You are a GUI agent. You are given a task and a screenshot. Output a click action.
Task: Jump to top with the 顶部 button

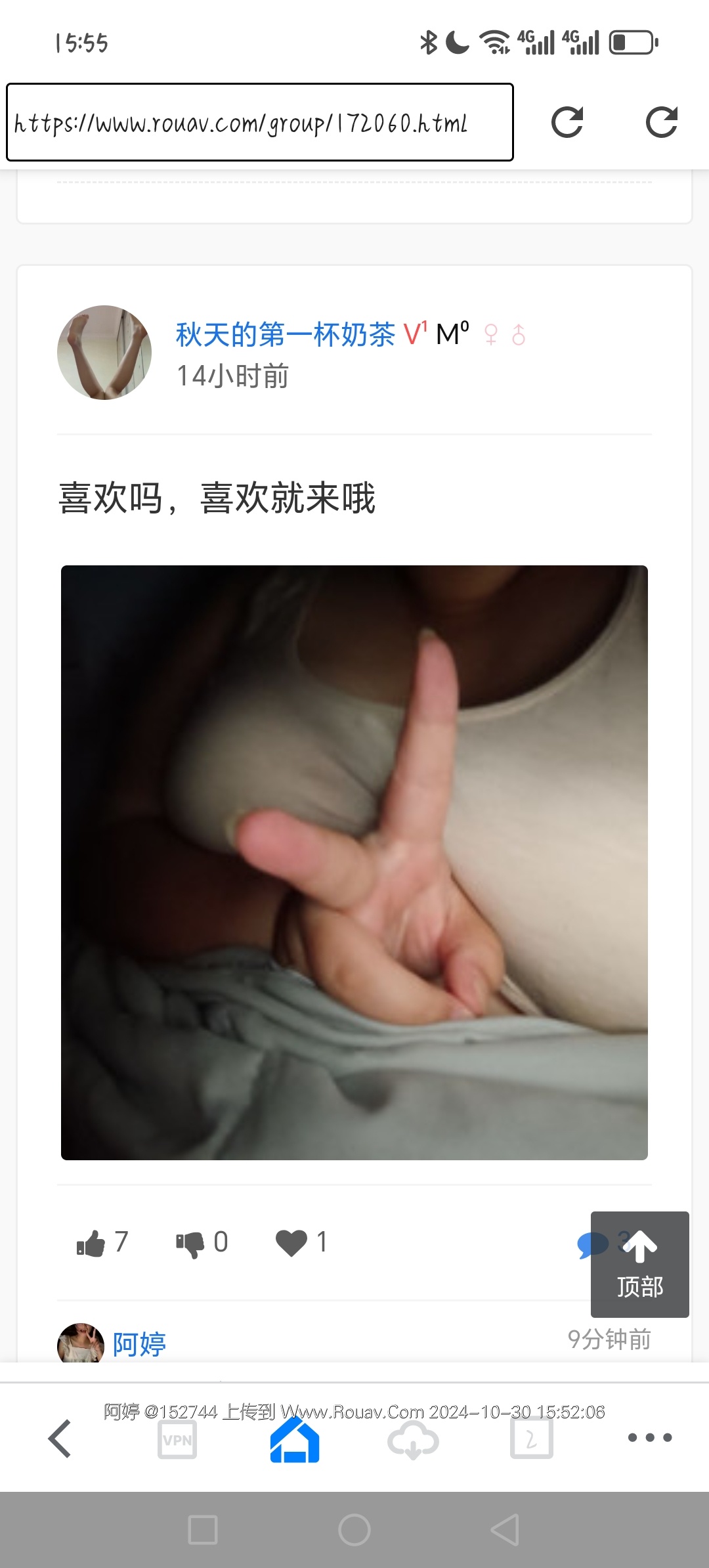click(639, 1264)
